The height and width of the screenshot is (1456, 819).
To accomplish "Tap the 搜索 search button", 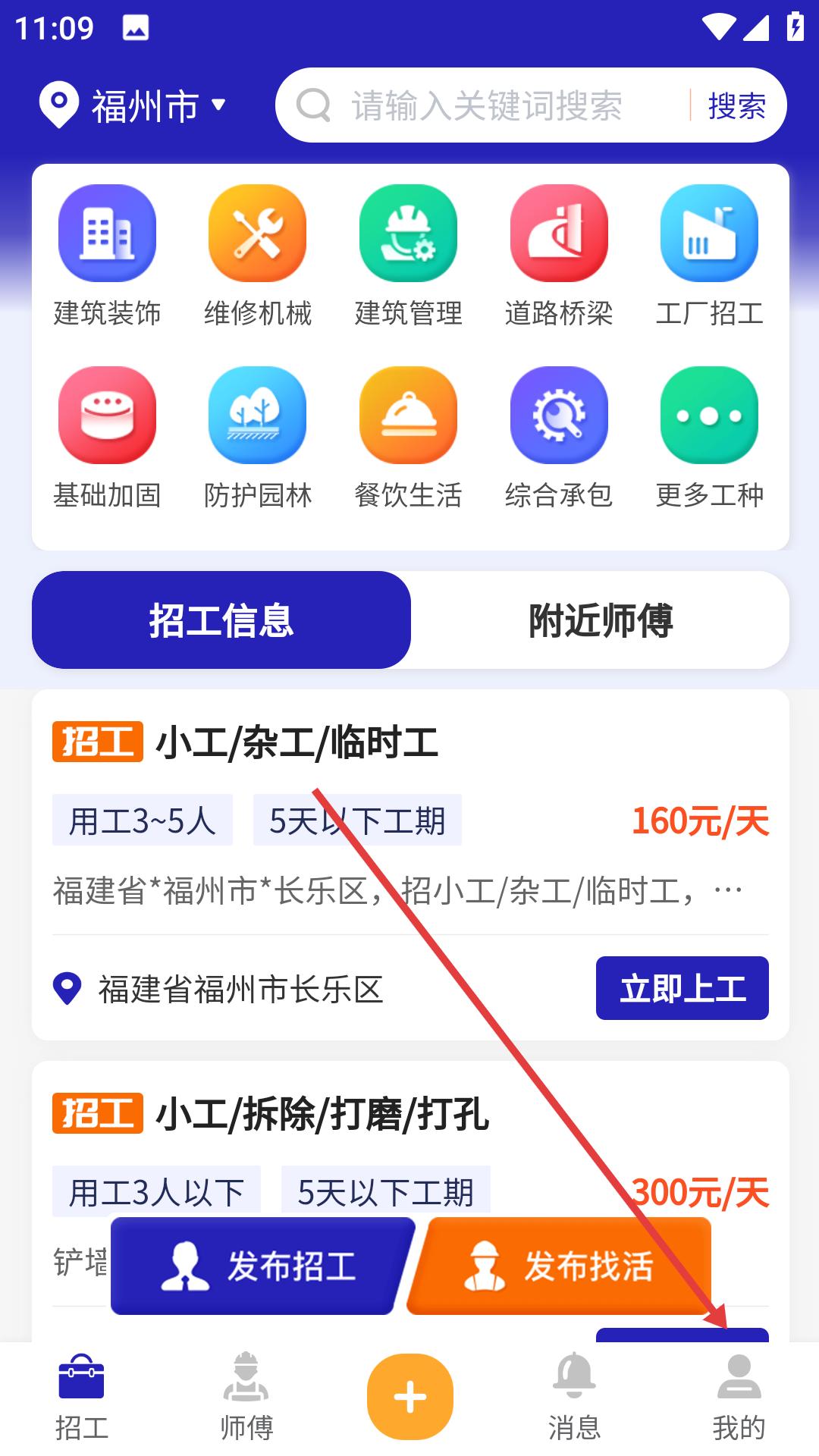I will pyautogui.click(x=736, y=105).
